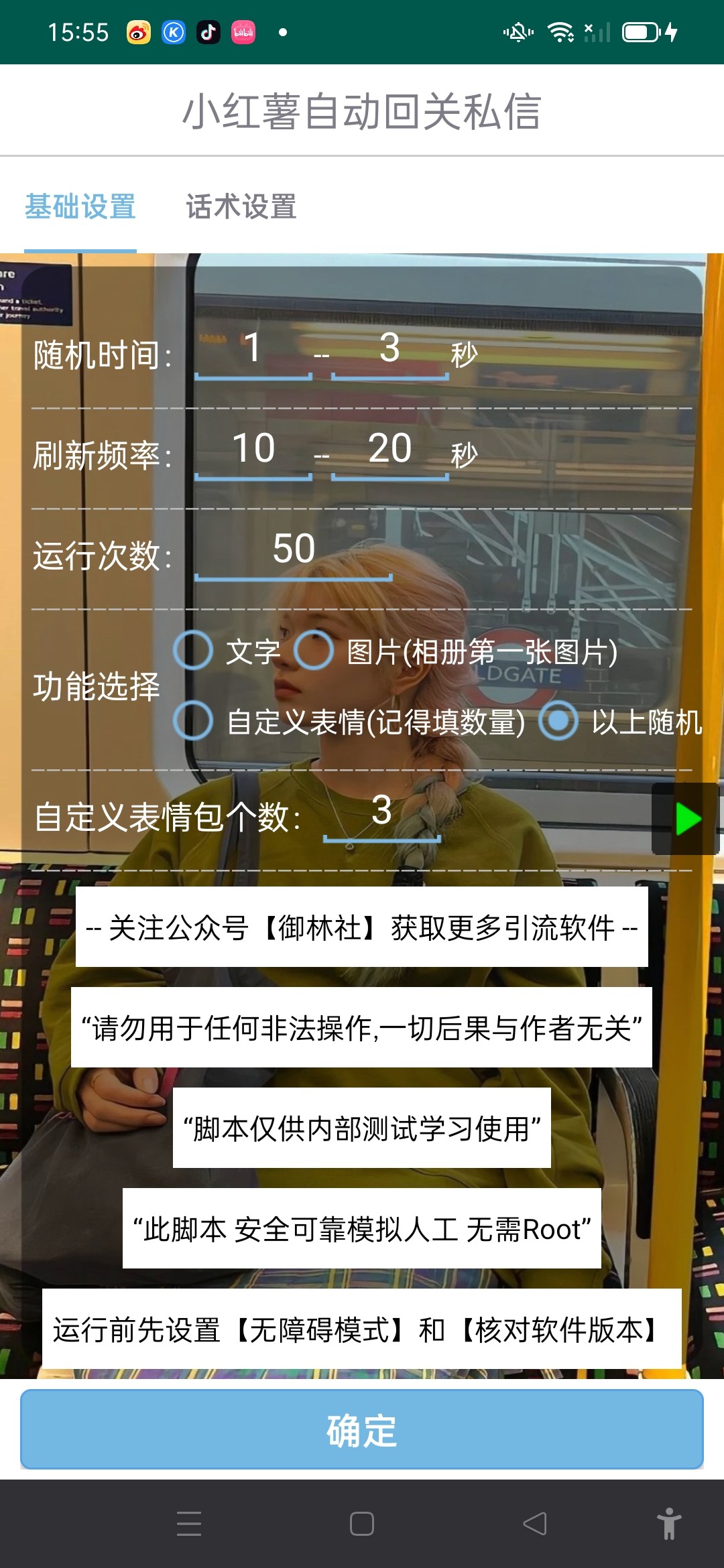Viewport: 724px width, 1568px height.
Task: Open recent apps from the navigation bar
Action: pos(189,1524)
